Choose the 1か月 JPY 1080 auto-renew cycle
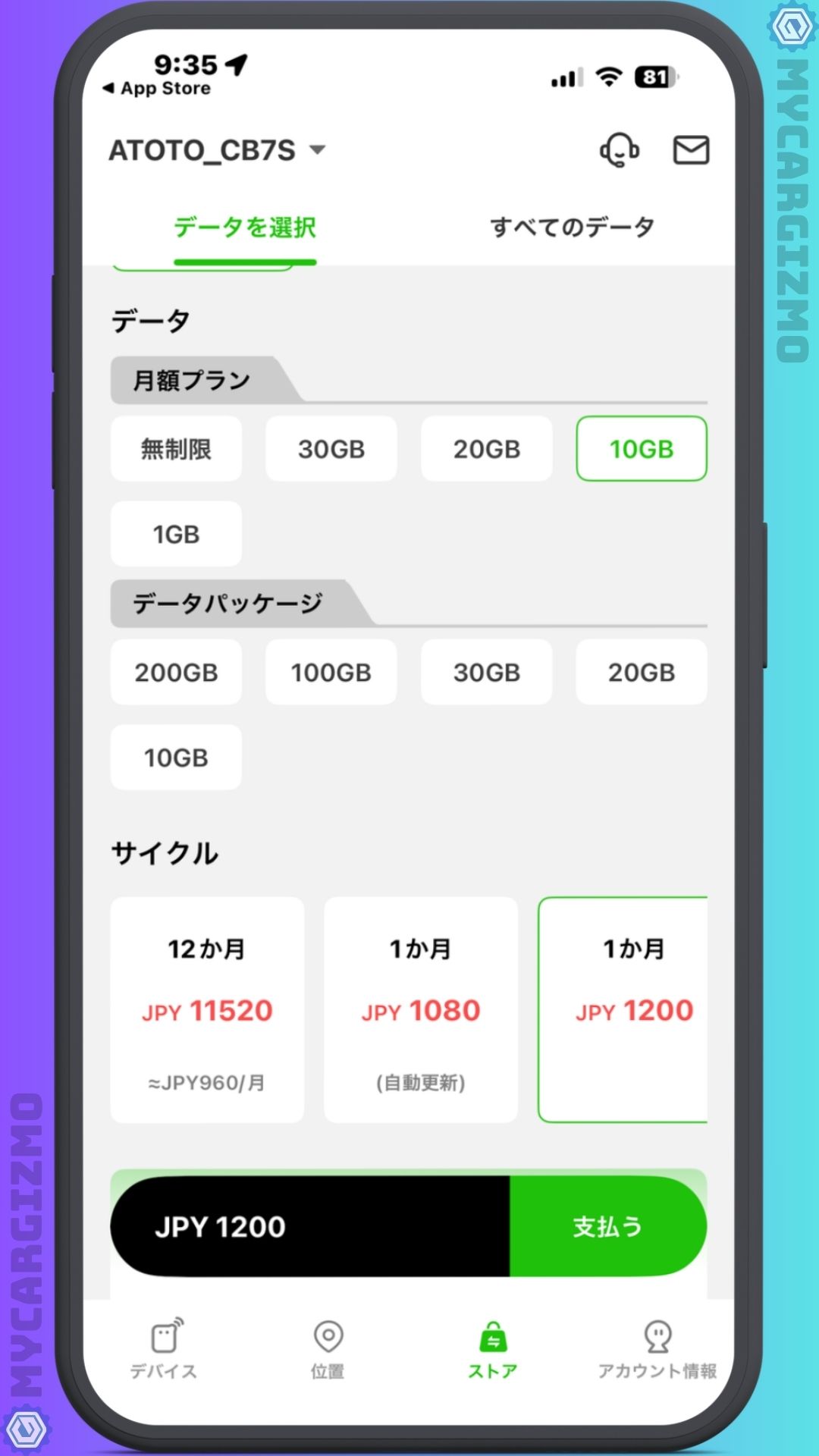This screenshot has height=1456, width=819. tap(421, 1009)
